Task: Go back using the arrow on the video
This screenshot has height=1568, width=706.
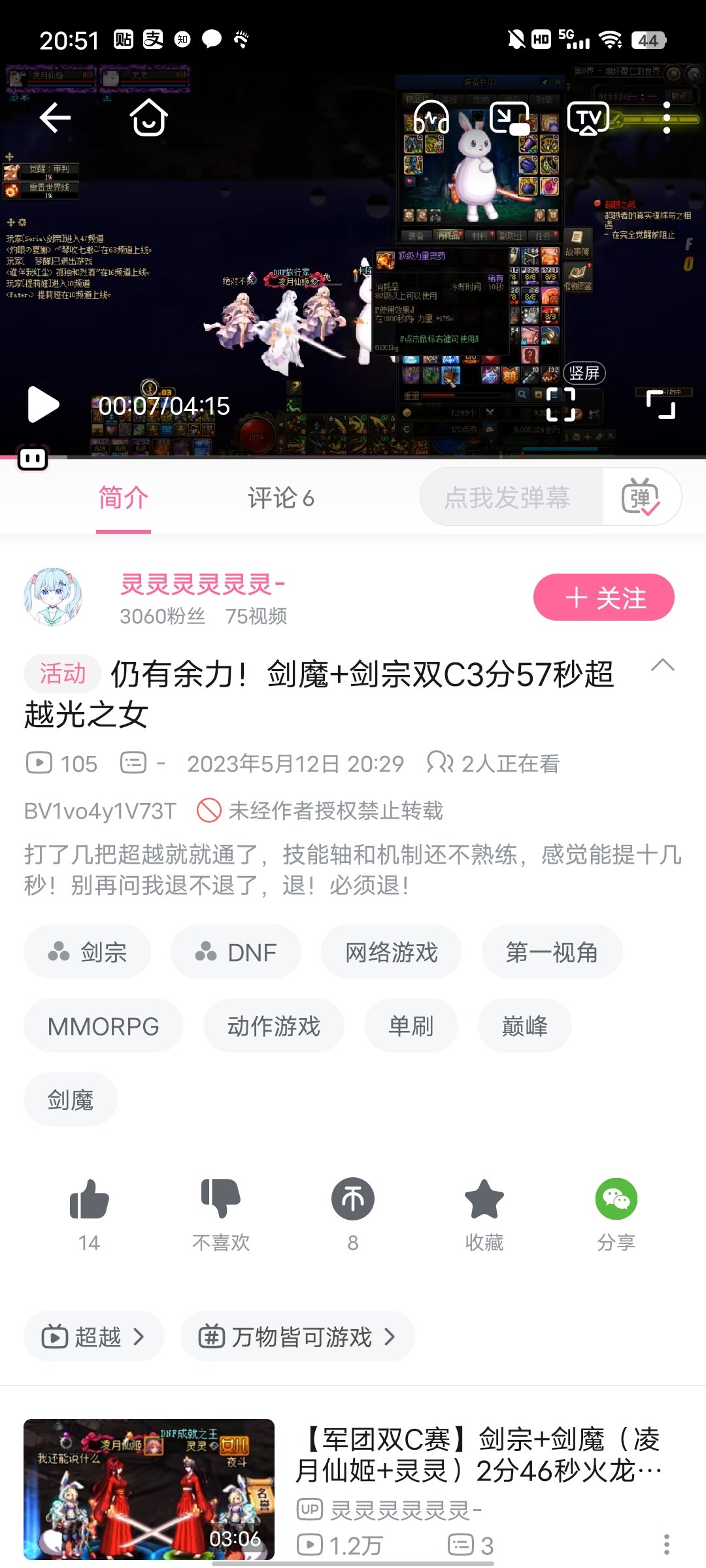Action: (x=55, y=118)
